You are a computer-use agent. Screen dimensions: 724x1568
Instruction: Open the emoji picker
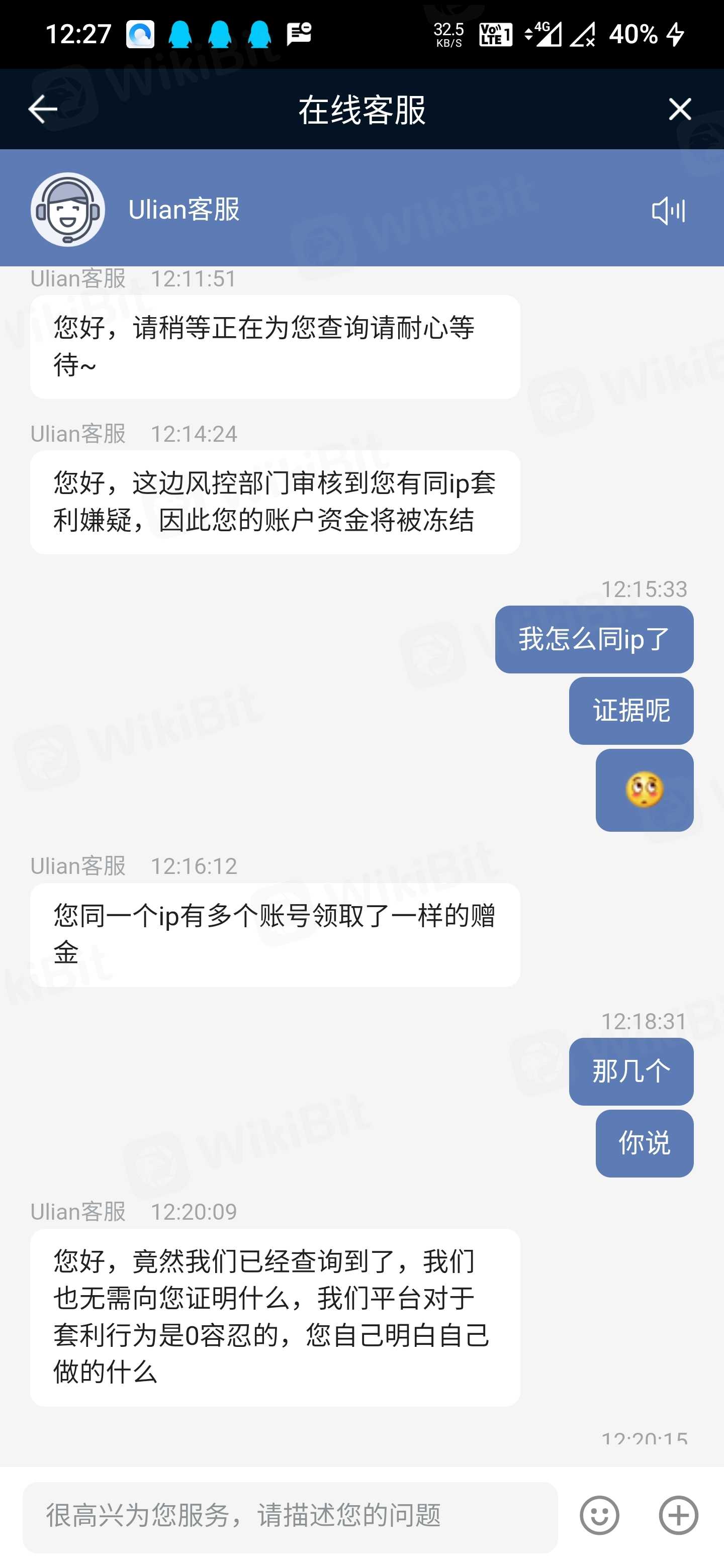pyautogui.click(x=599, y=1516)
